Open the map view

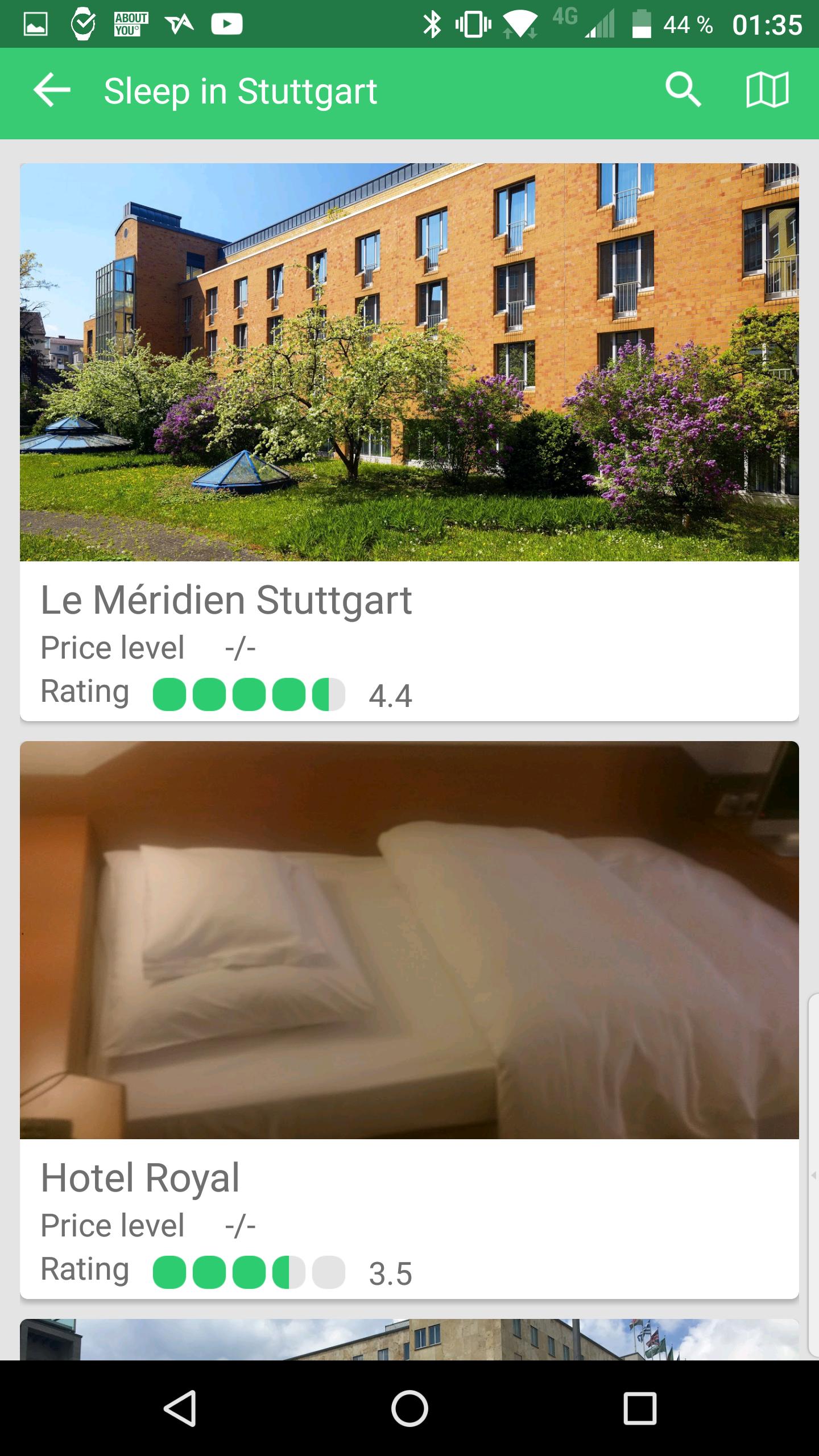(767, 90)
